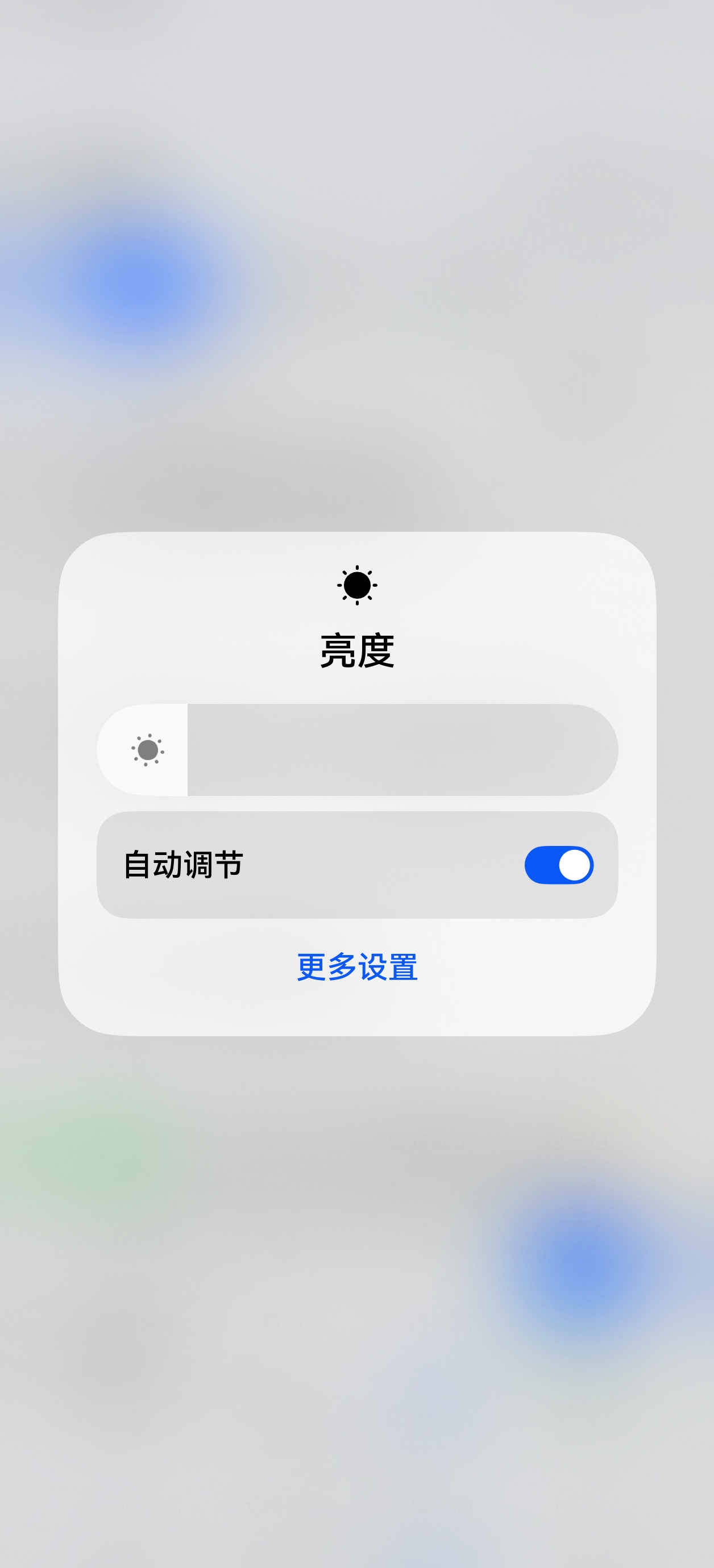
Task: Turn off the 自动调节 switch
Action: pos(558,865)
